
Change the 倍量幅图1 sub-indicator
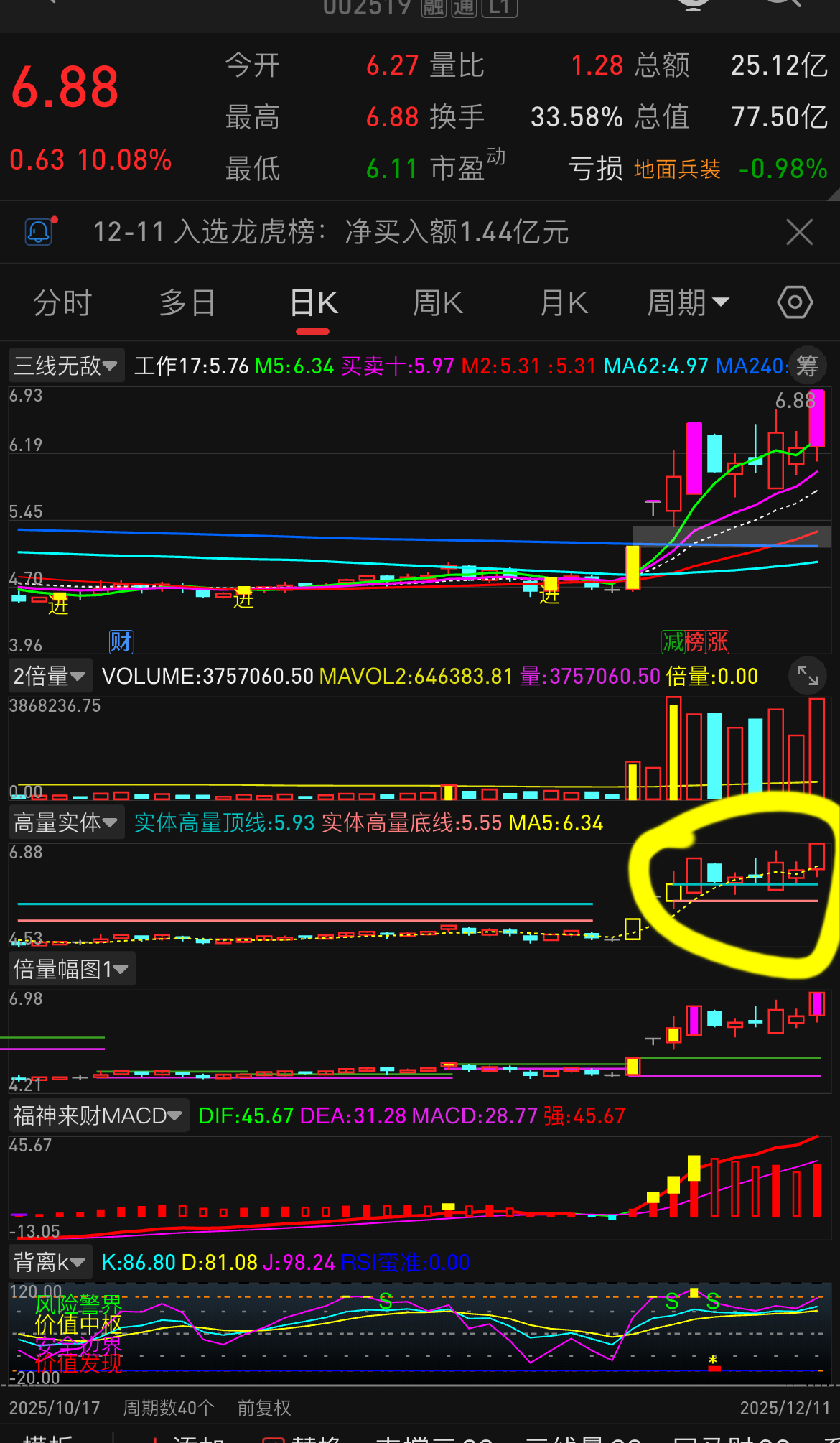(70, 969)
